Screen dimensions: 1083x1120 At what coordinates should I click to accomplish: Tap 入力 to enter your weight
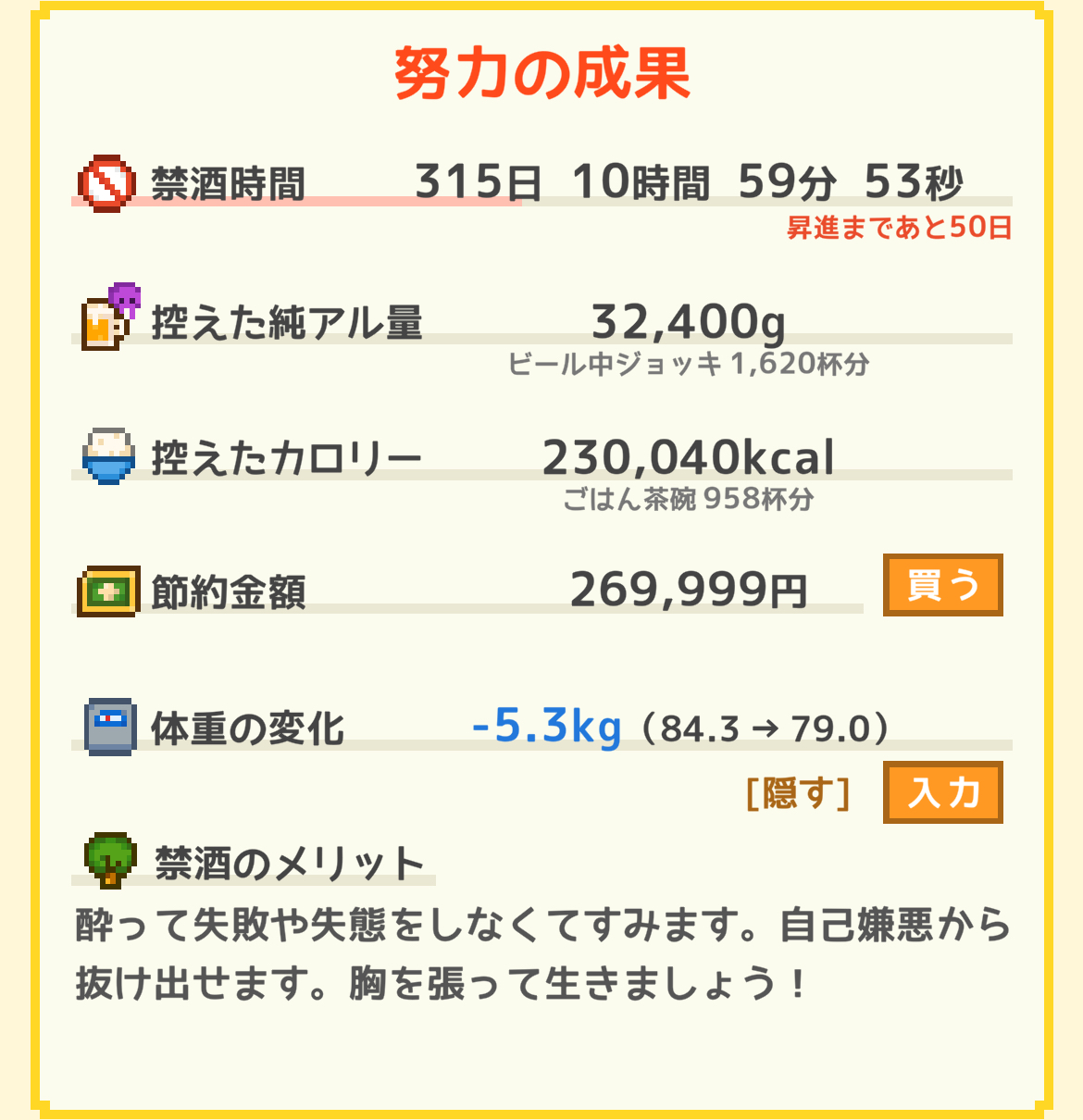pyautogui.click(x=942, y=792)
